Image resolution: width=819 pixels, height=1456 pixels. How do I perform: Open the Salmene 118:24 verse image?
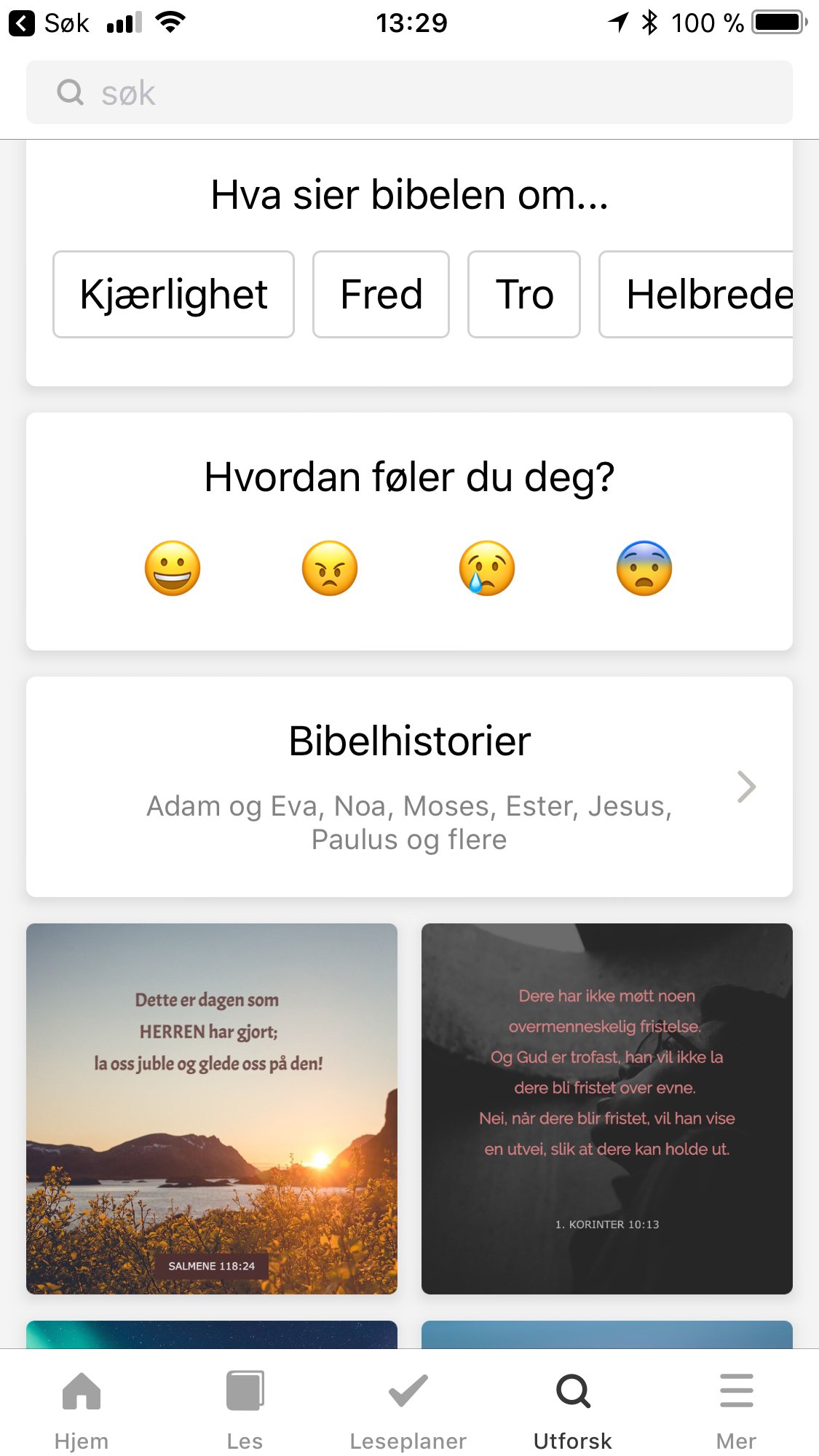coord(212,1108)
